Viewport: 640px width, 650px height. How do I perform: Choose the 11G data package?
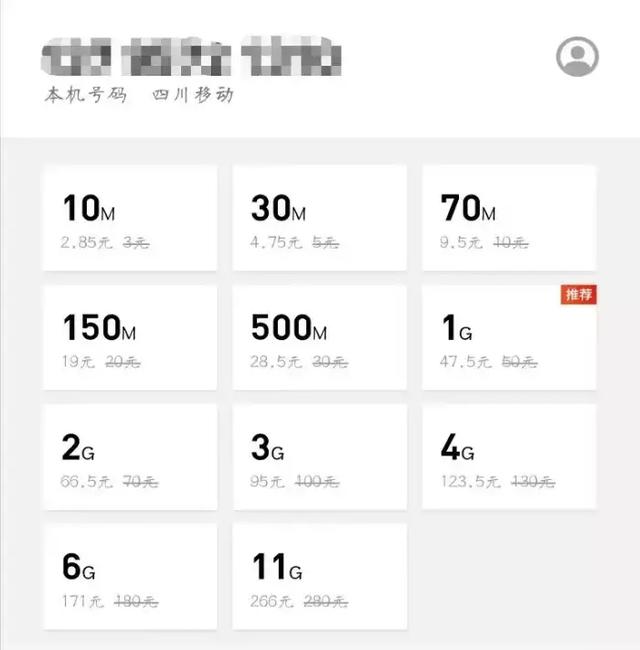pos(319,576)
